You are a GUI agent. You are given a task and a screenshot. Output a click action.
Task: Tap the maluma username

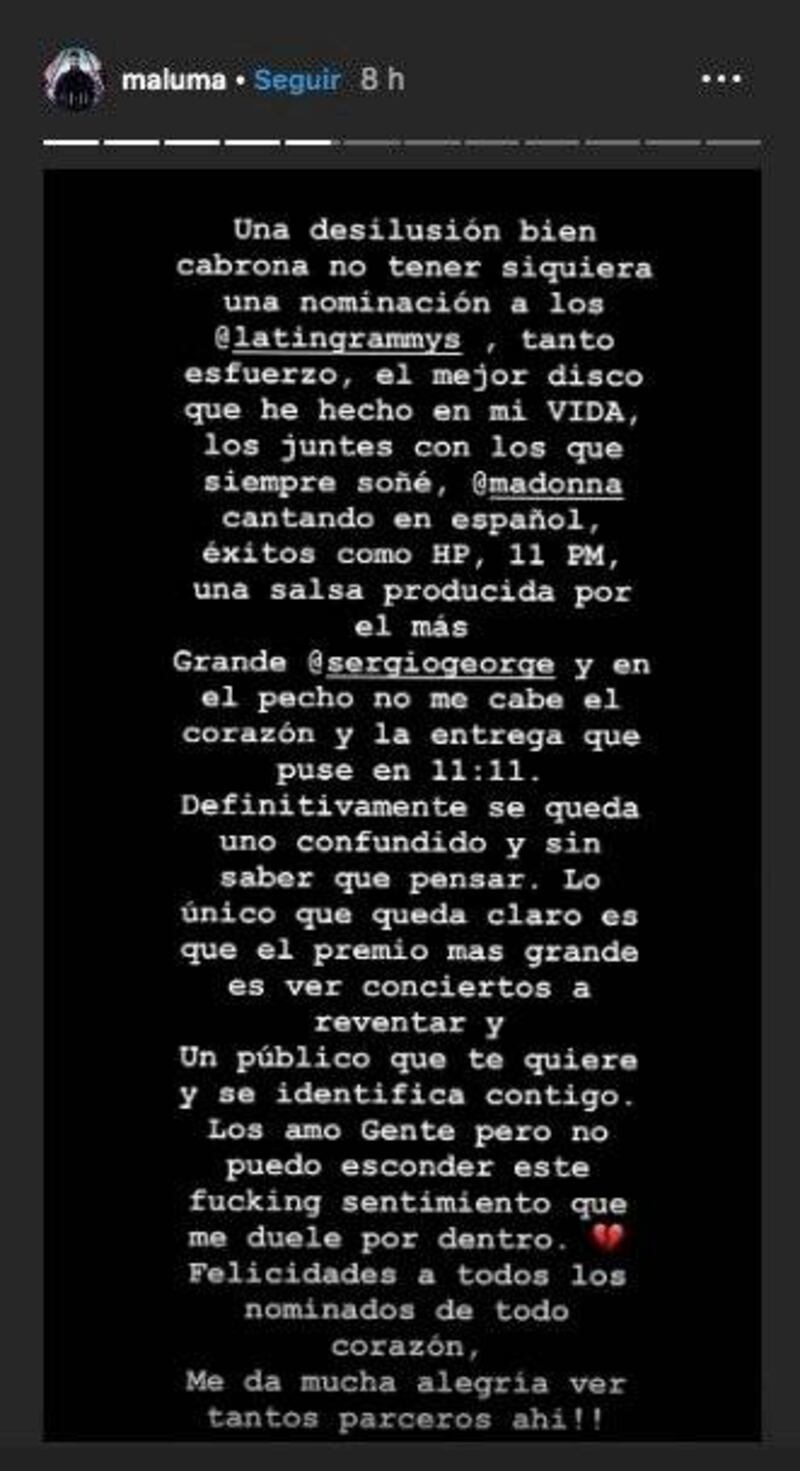pos(174,80)
